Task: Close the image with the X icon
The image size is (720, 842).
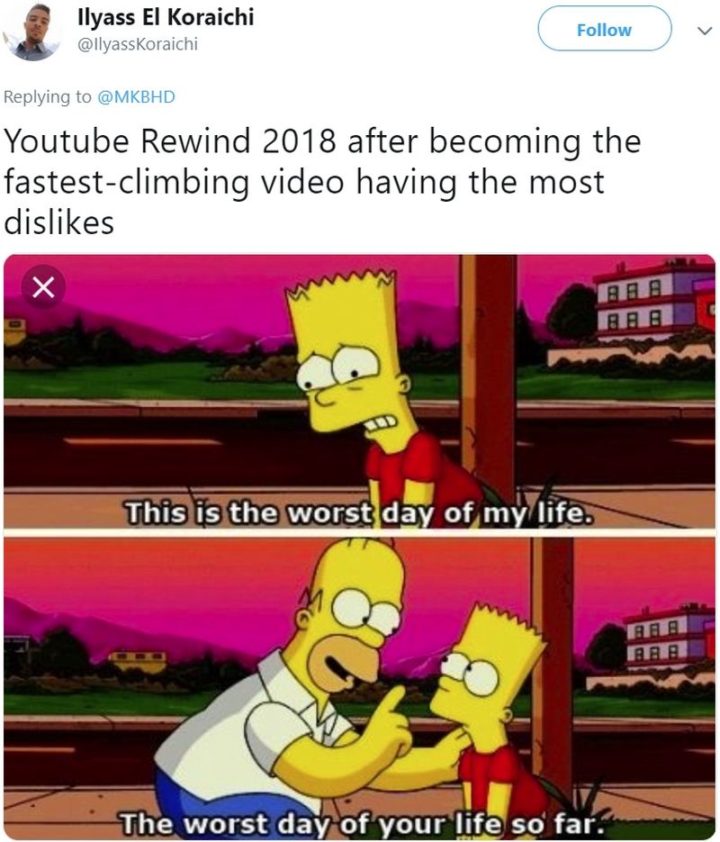Action: (42, 289)
